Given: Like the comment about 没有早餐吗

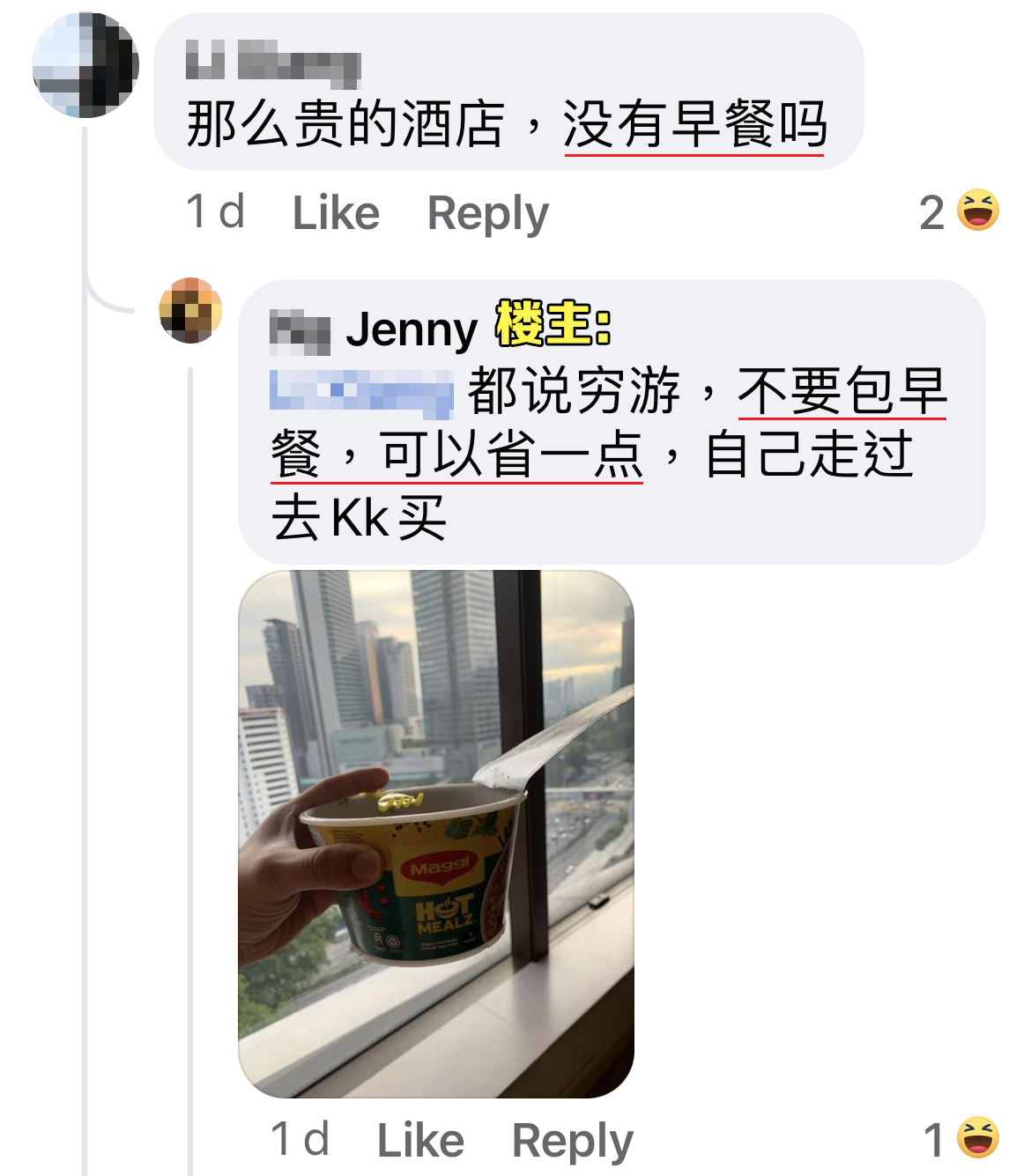Looking at the screenshot, I should pyautogui.click(x=336, y=213).
